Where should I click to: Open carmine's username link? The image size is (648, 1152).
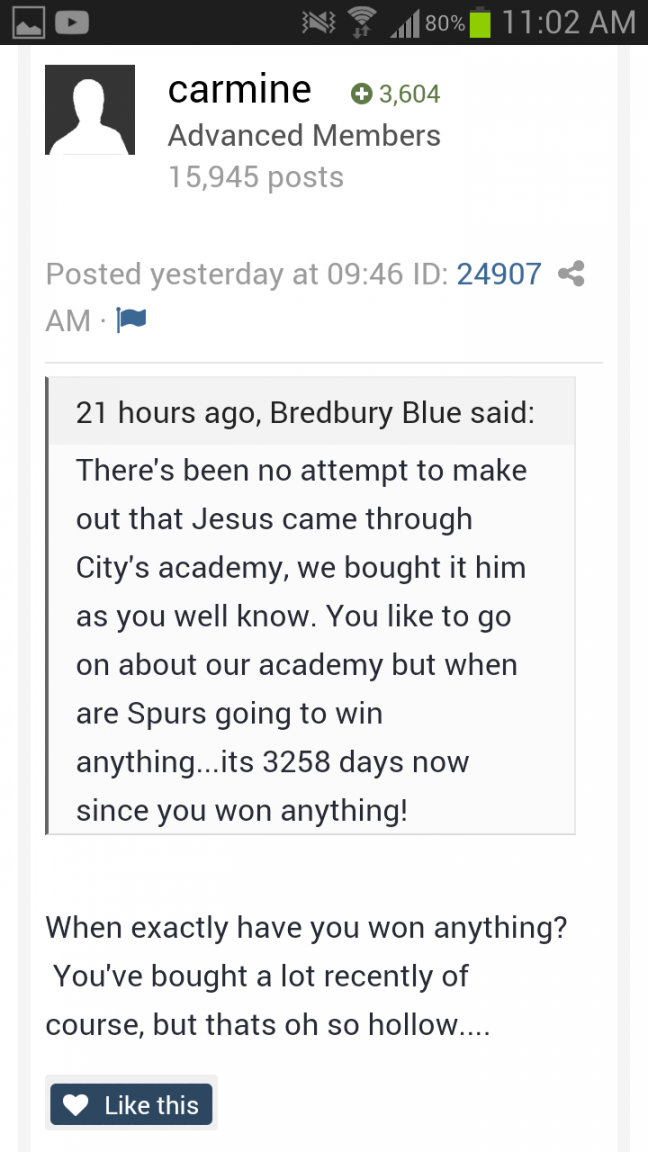pos(239,90)
